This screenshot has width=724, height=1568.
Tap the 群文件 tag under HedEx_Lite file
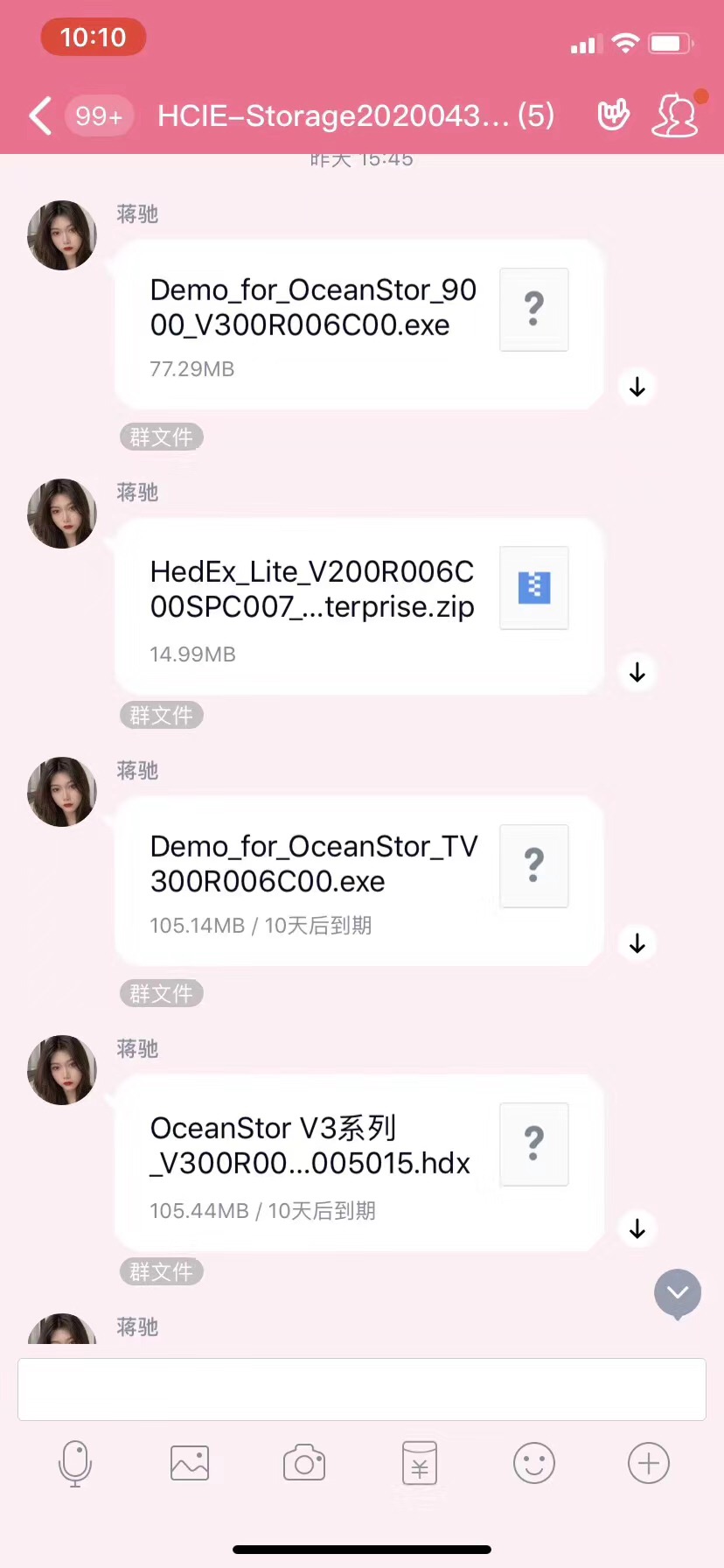(x=161, y=715)
